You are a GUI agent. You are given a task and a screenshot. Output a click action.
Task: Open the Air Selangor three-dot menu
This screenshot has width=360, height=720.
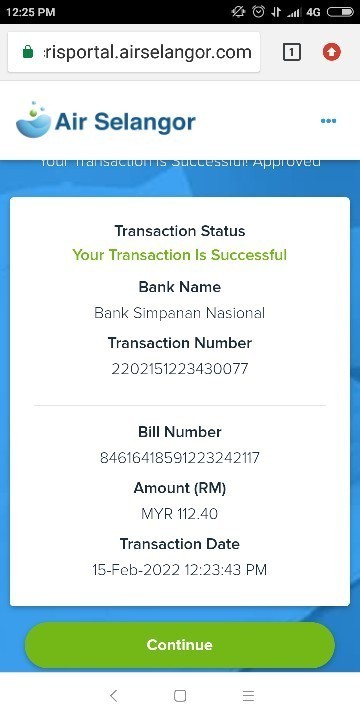(x=328, y=121)
